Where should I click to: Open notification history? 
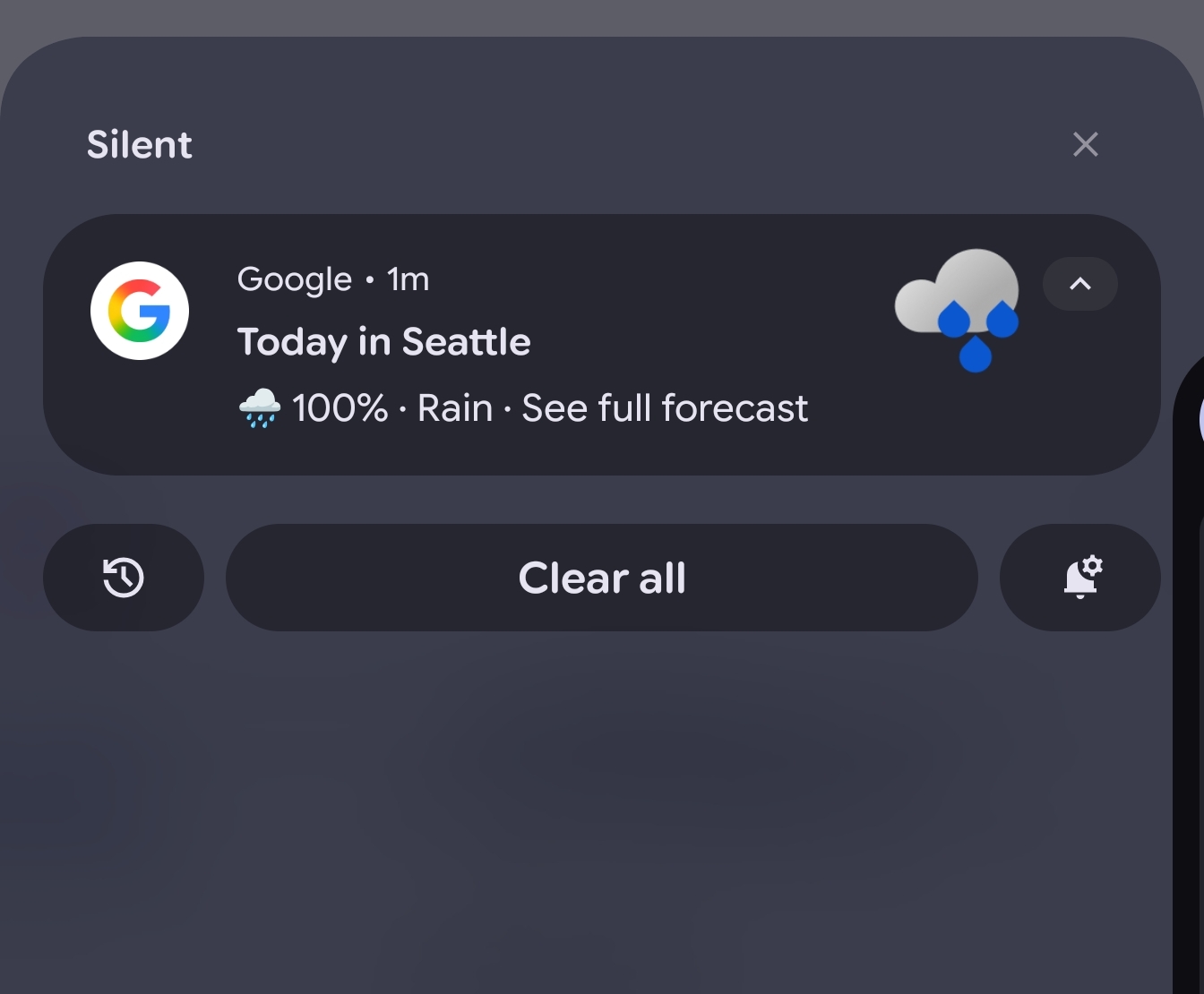click(124, 578)
